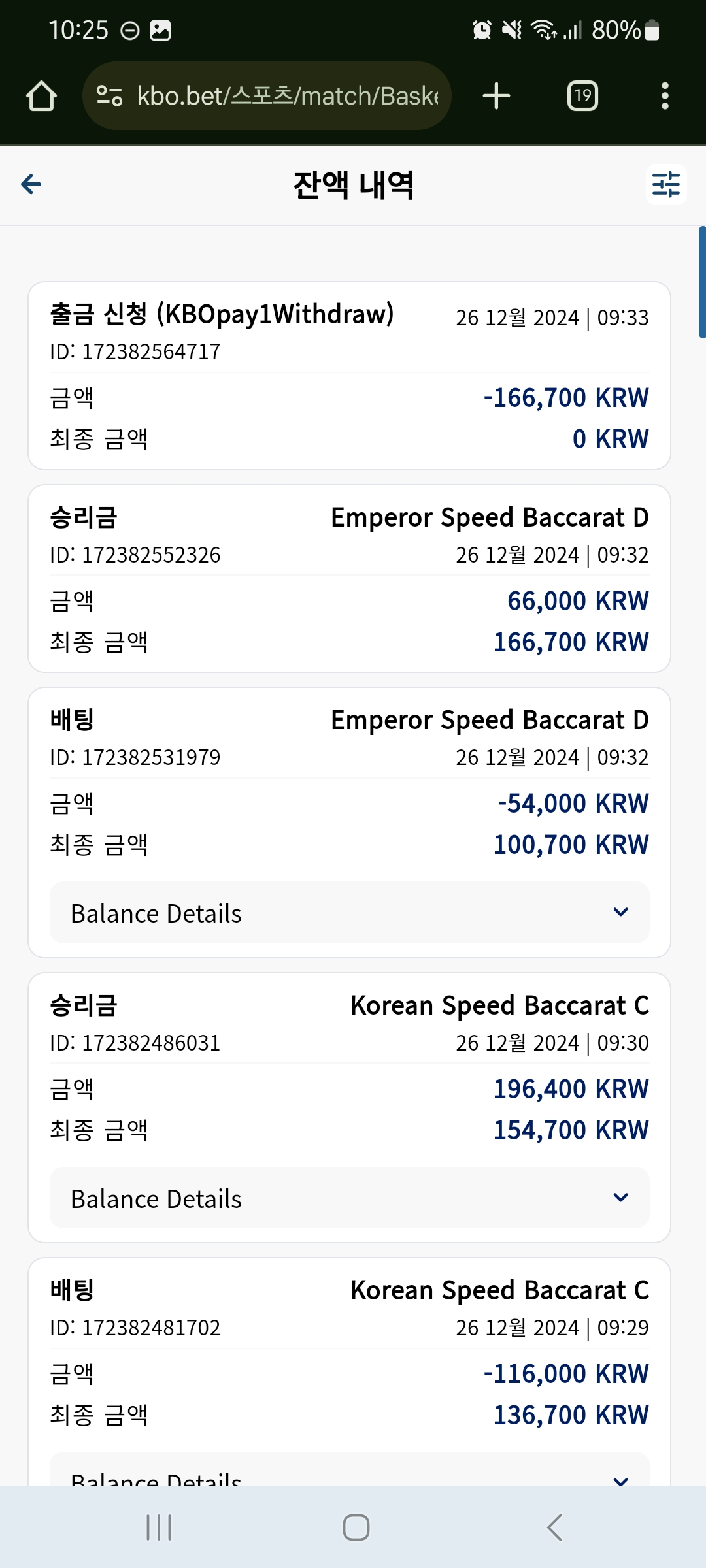Expand Balance Details for the -116,000 KRW bet
Image resolution: width=706 pixels, height=1568 pixels.
(x=350, y=1470)
